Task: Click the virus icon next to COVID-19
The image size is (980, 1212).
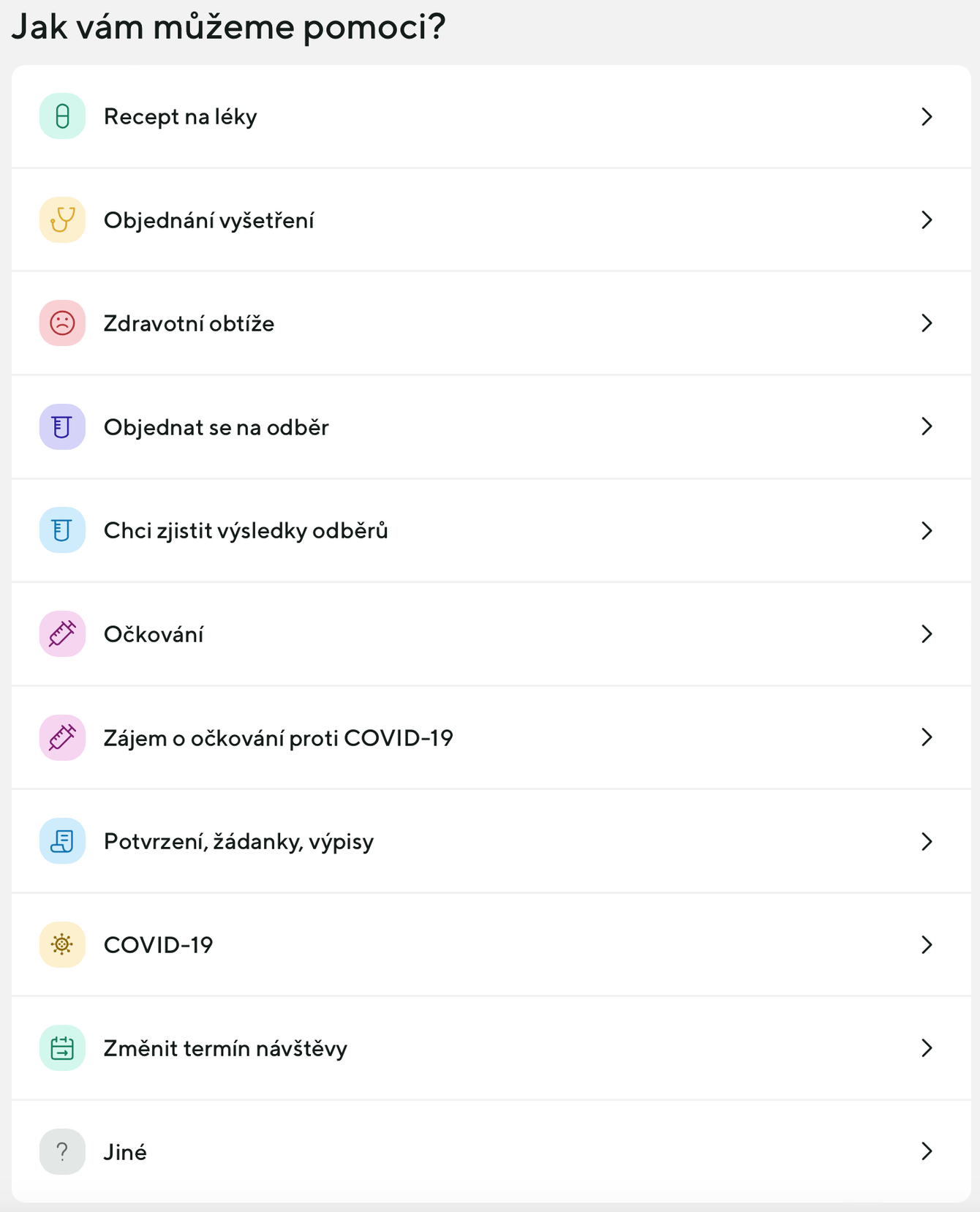Action: pos(62,944)
